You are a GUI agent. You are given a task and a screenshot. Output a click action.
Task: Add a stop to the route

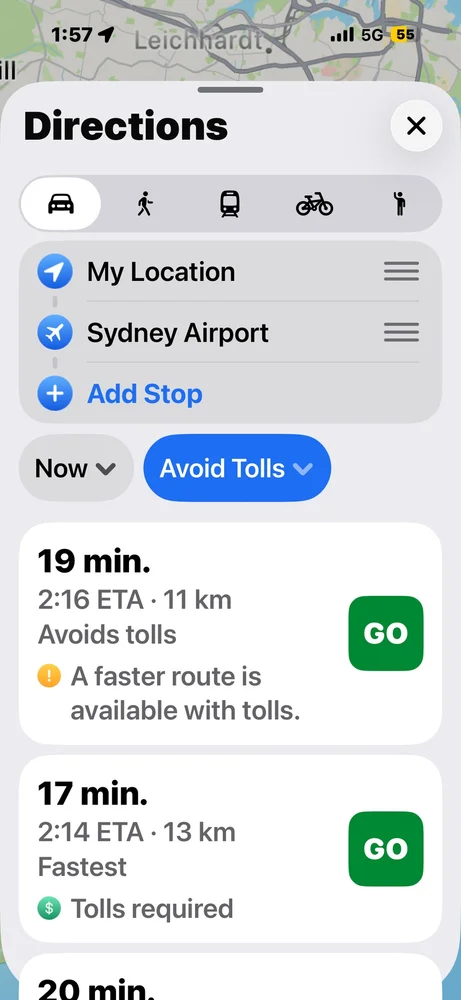click(145, 393)
